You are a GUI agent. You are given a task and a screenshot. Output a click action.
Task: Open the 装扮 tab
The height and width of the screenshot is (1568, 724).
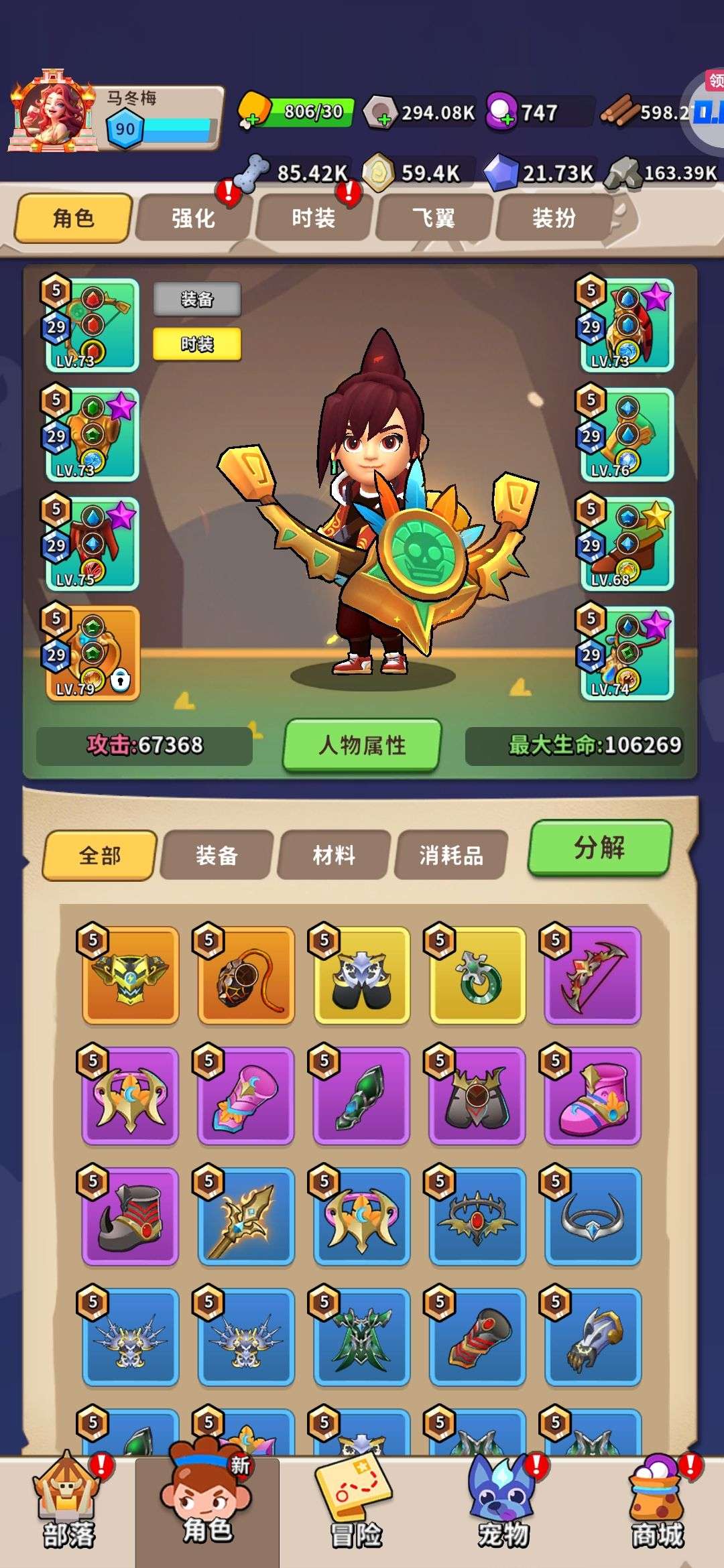click(x=554, y=218)
